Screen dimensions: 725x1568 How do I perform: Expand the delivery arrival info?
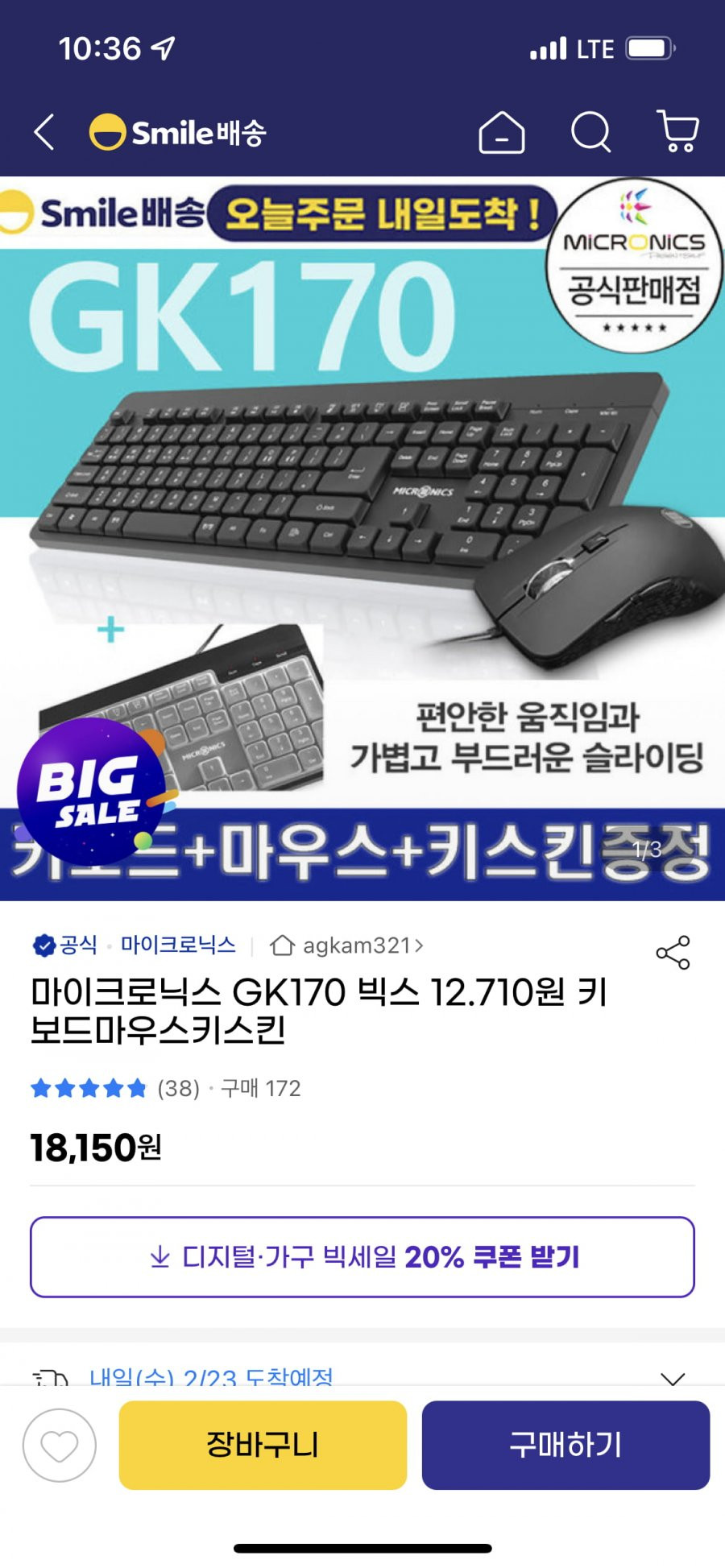pyautogui.click(x=673, y=1377)
